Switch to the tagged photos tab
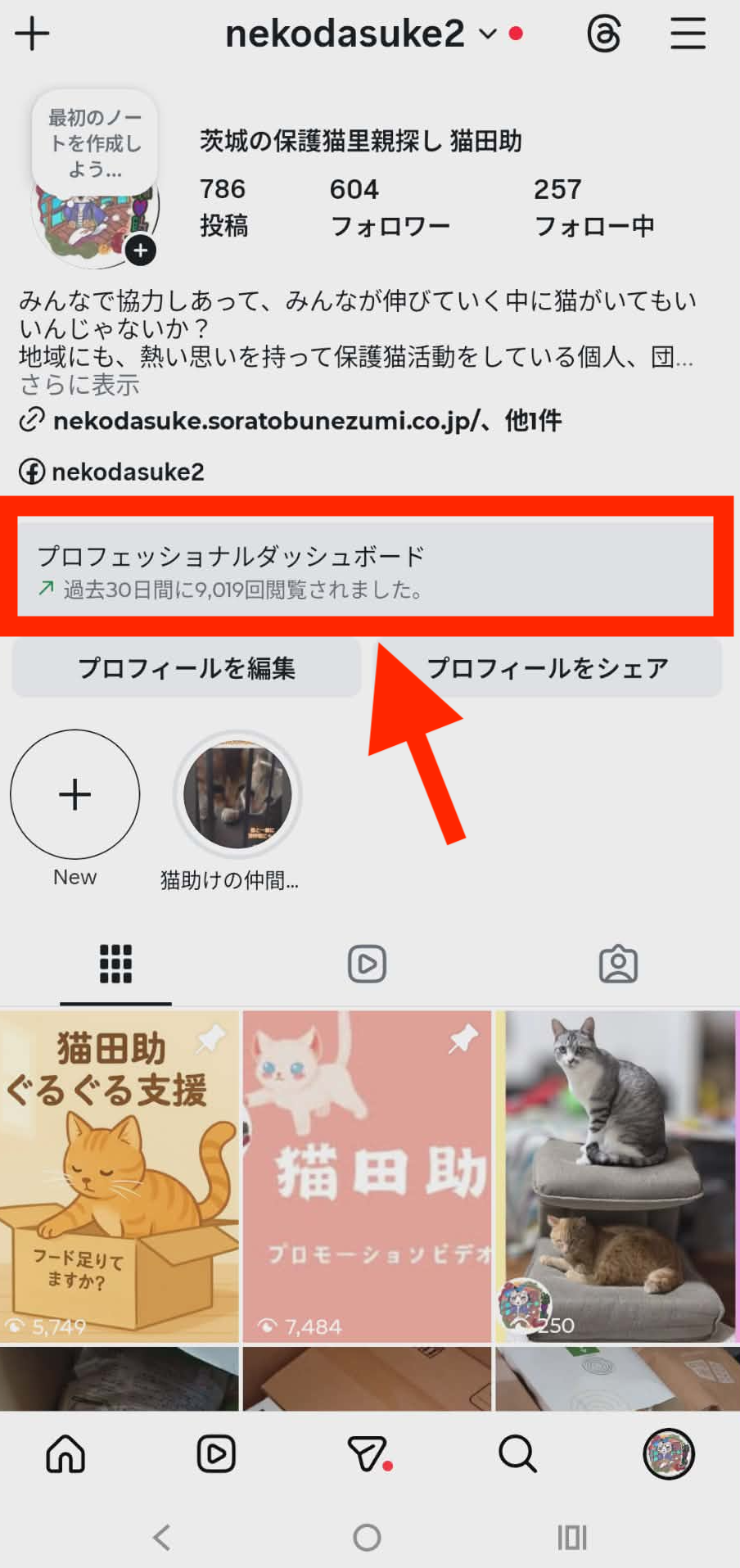Viewport: 740px width, 1568px height. pos(618,964)
